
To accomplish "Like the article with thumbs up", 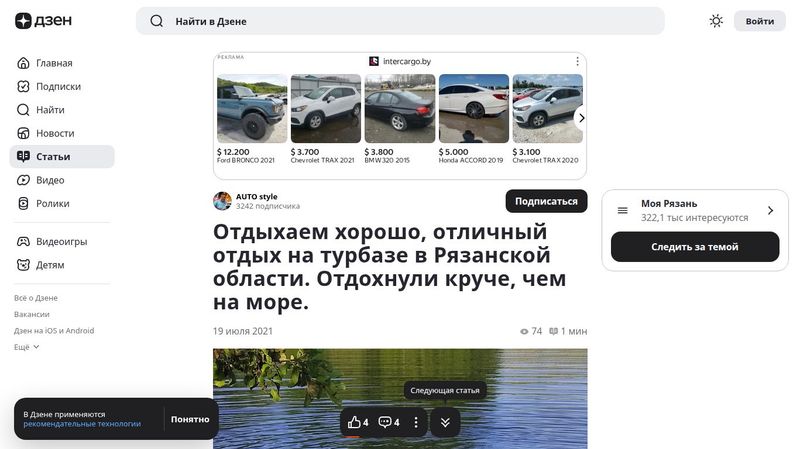I will coord(357,422).
